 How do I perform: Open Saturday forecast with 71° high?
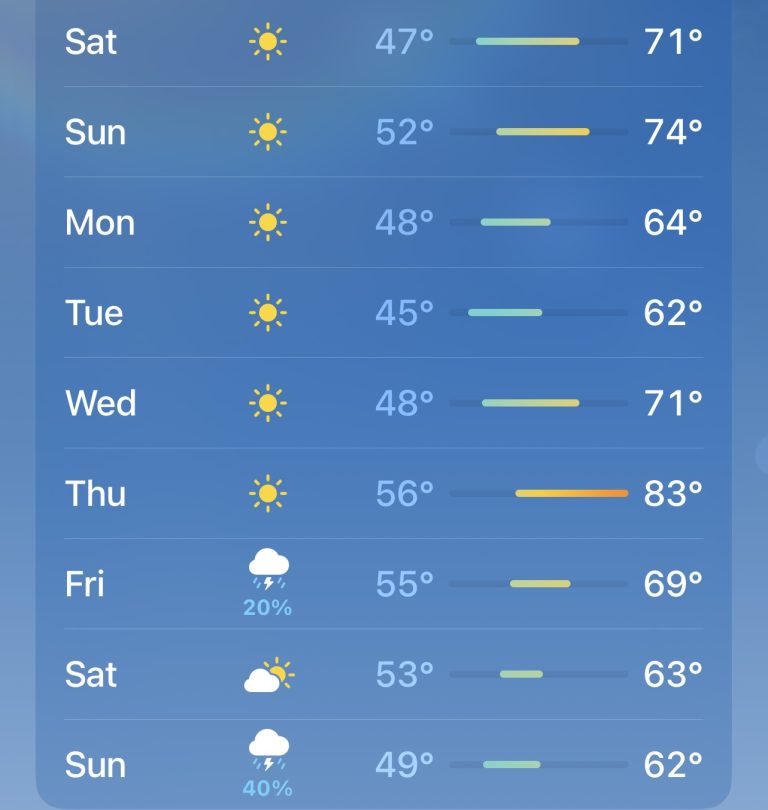click(383, 42)
